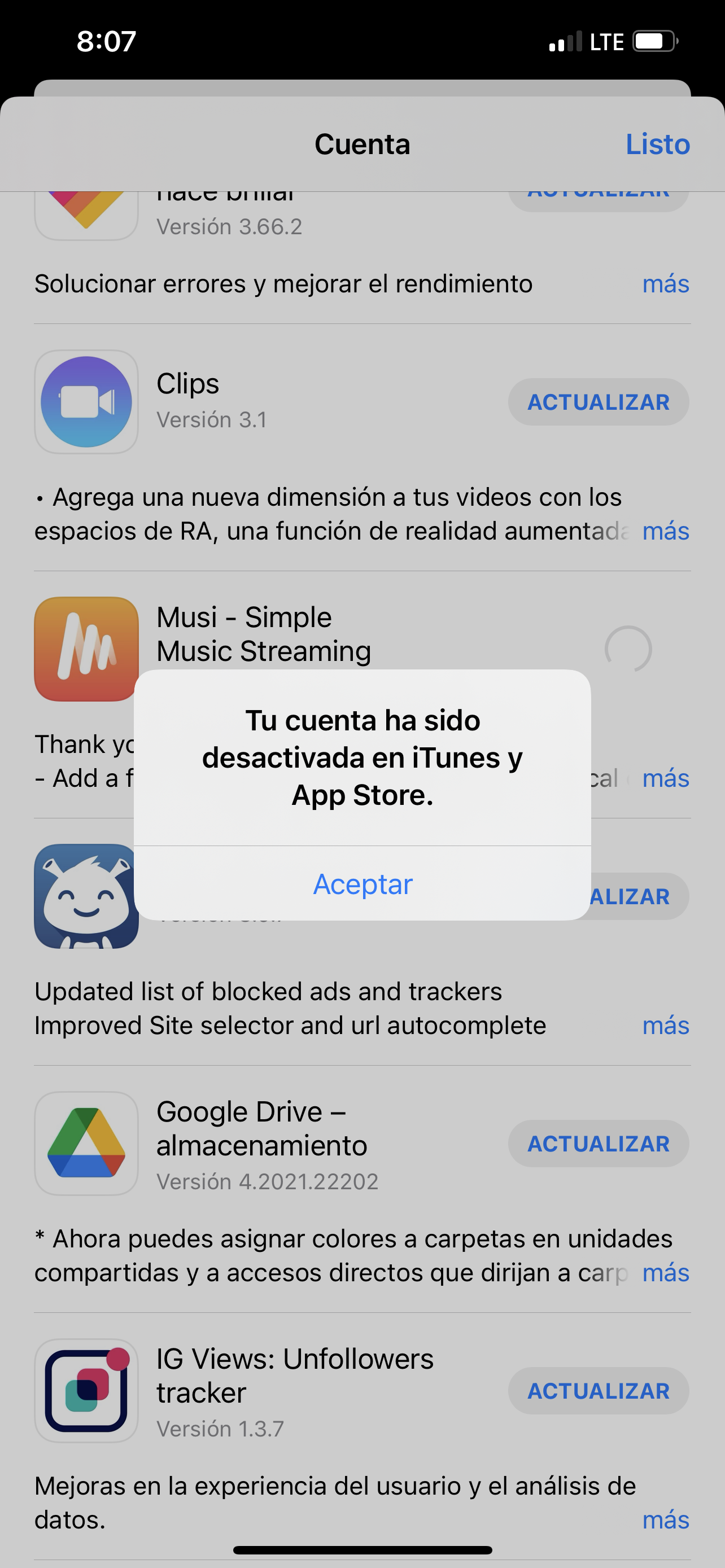
Task: Update IG Views Unfollowers tracker
Action: pyautogui.click(x=599, y=1391)
